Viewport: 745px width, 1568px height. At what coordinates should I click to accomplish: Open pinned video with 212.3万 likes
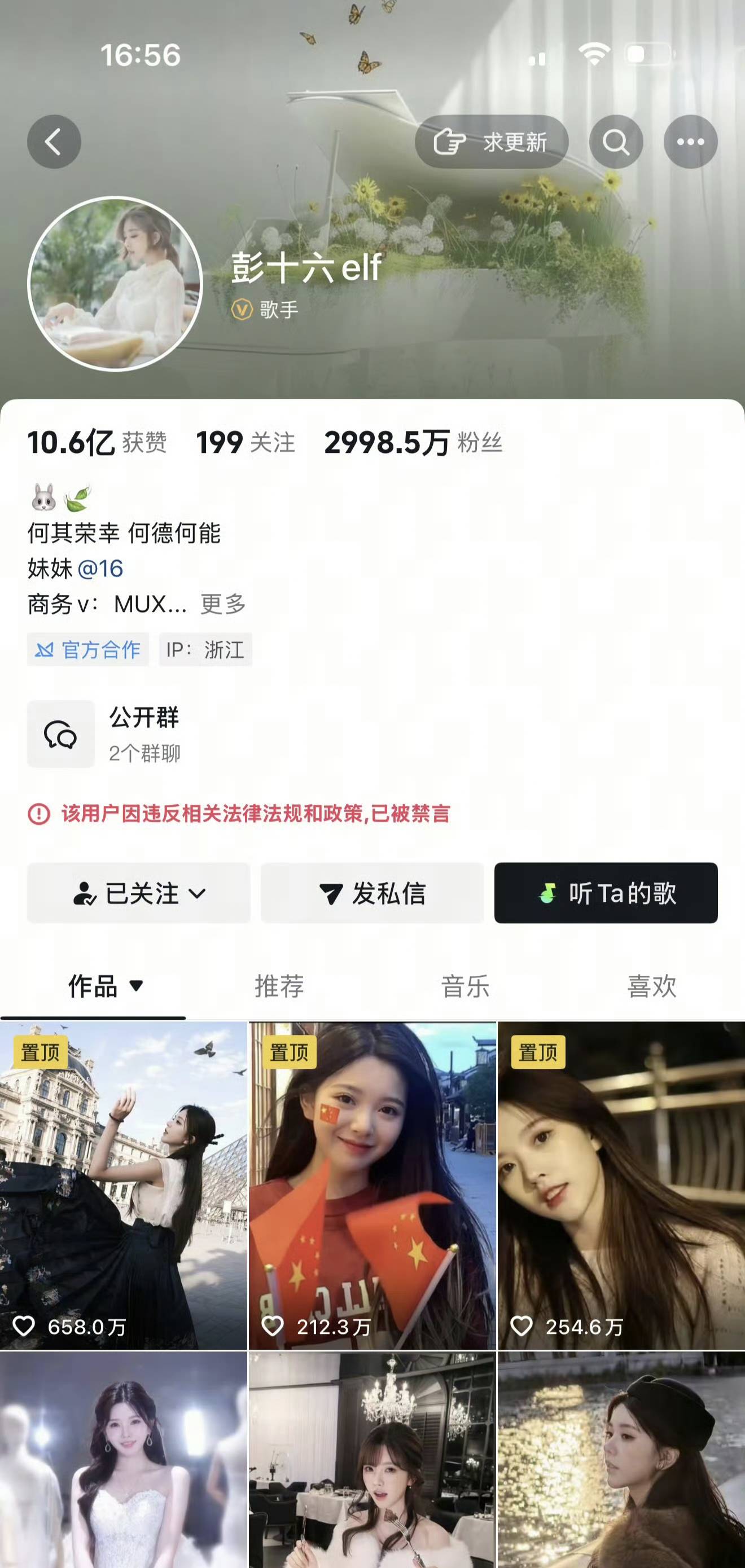372,1187
